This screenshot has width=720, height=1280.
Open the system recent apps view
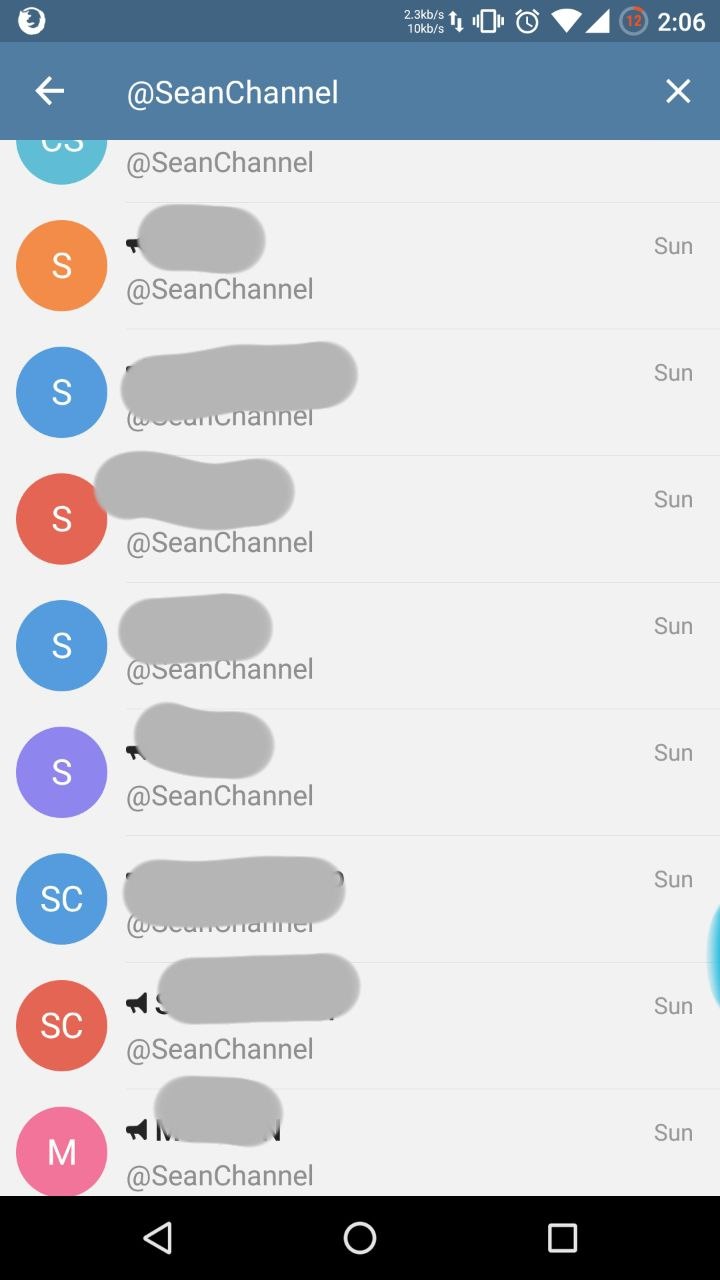[562, 1238]
